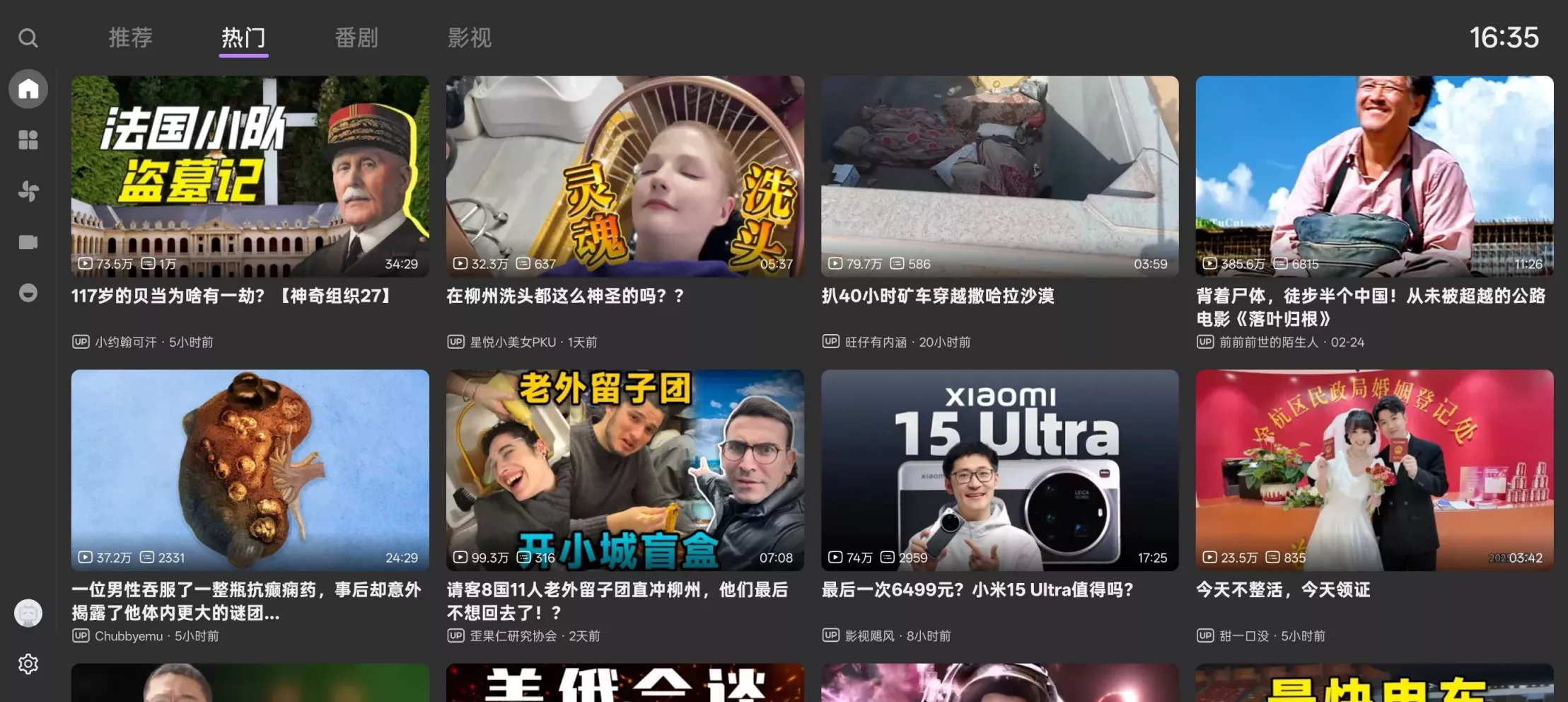Open the user avatar in sidebar
Image resolution: width=1568 pixels, height=702 pixels.
(28, 613)
